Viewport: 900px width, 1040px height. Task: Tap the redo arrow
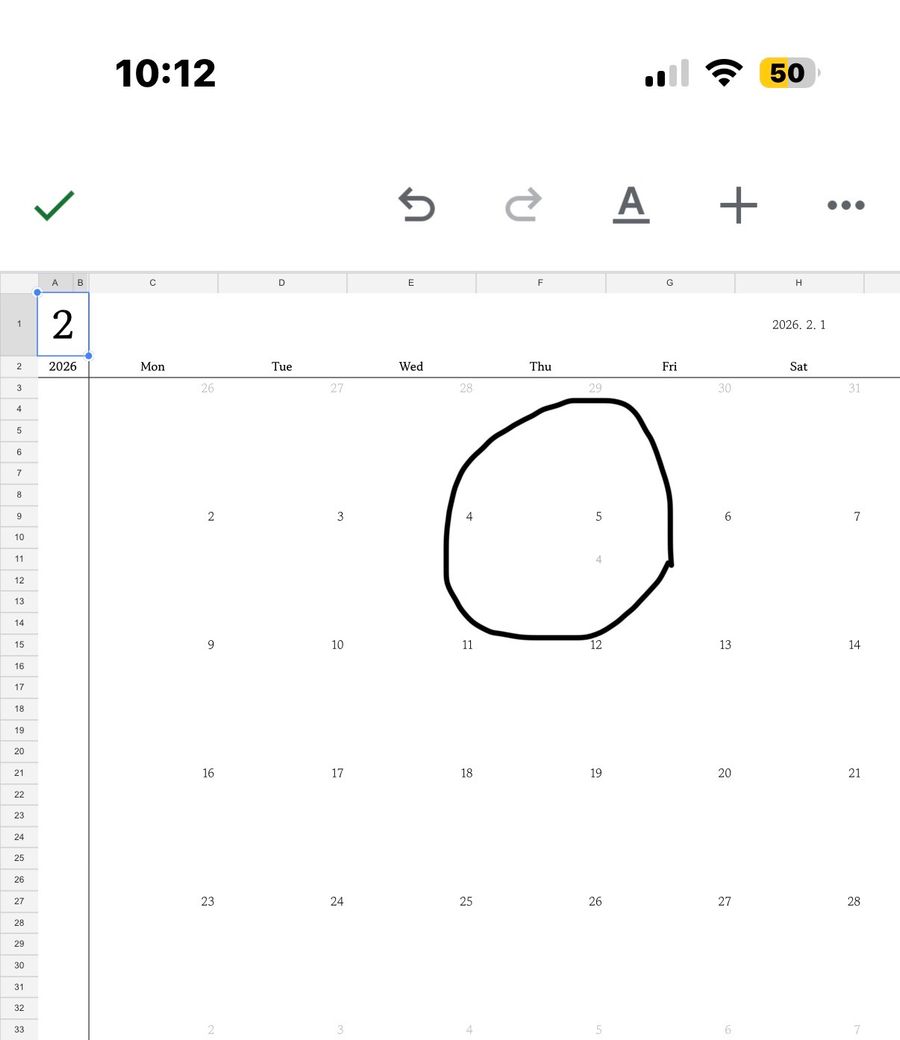tap(522, 205)
